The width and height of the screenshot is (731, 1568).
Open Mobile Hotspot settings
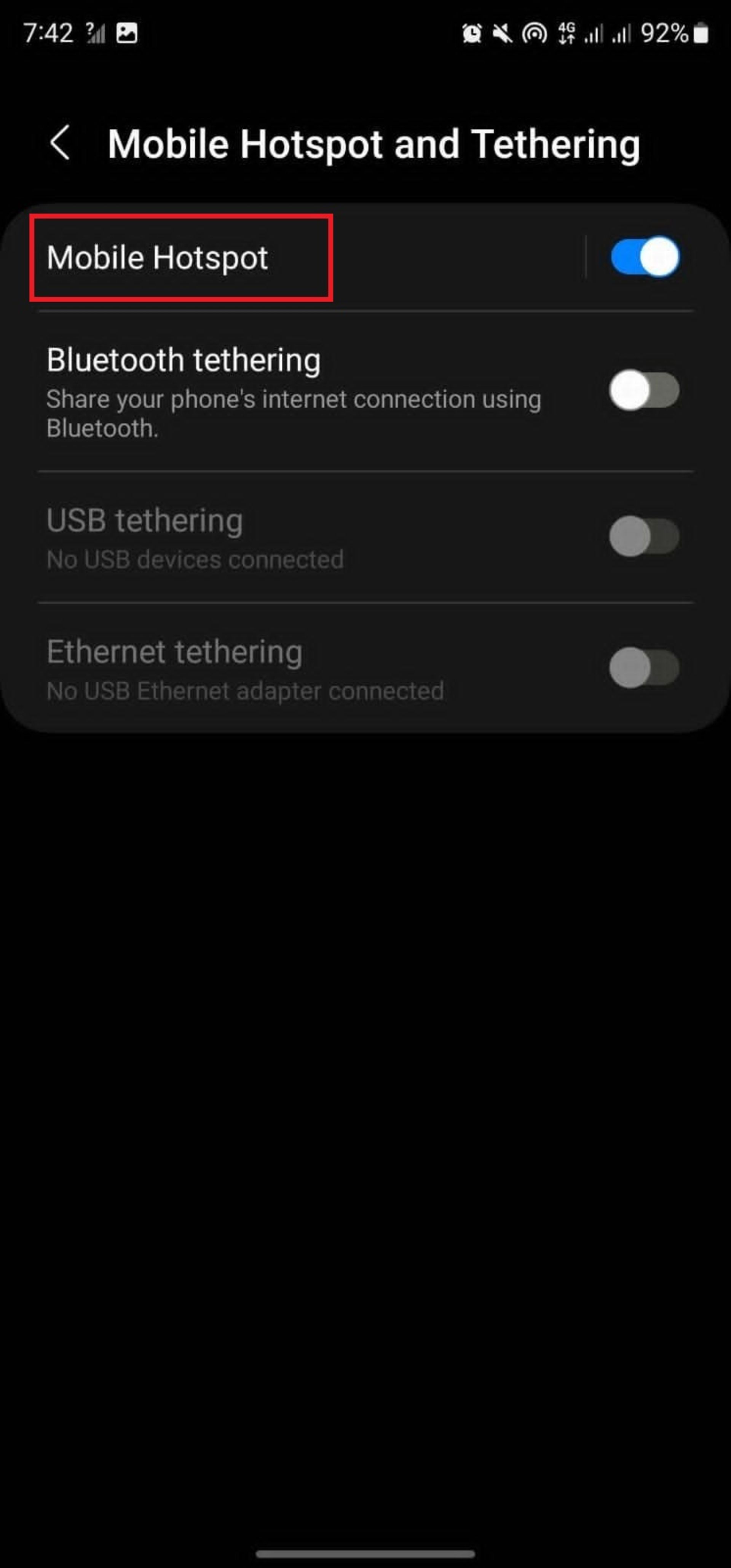157,257
